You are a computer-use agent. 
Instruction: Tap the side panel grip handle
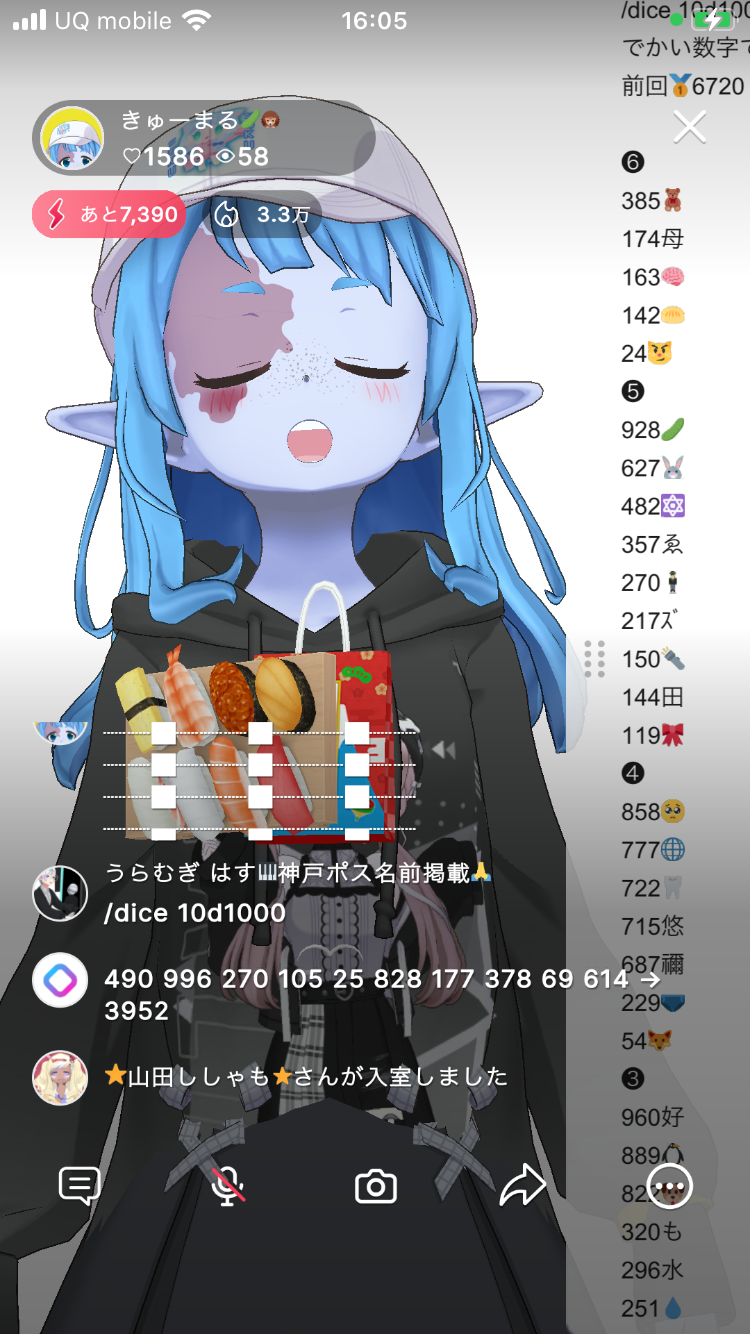(594, 658)
